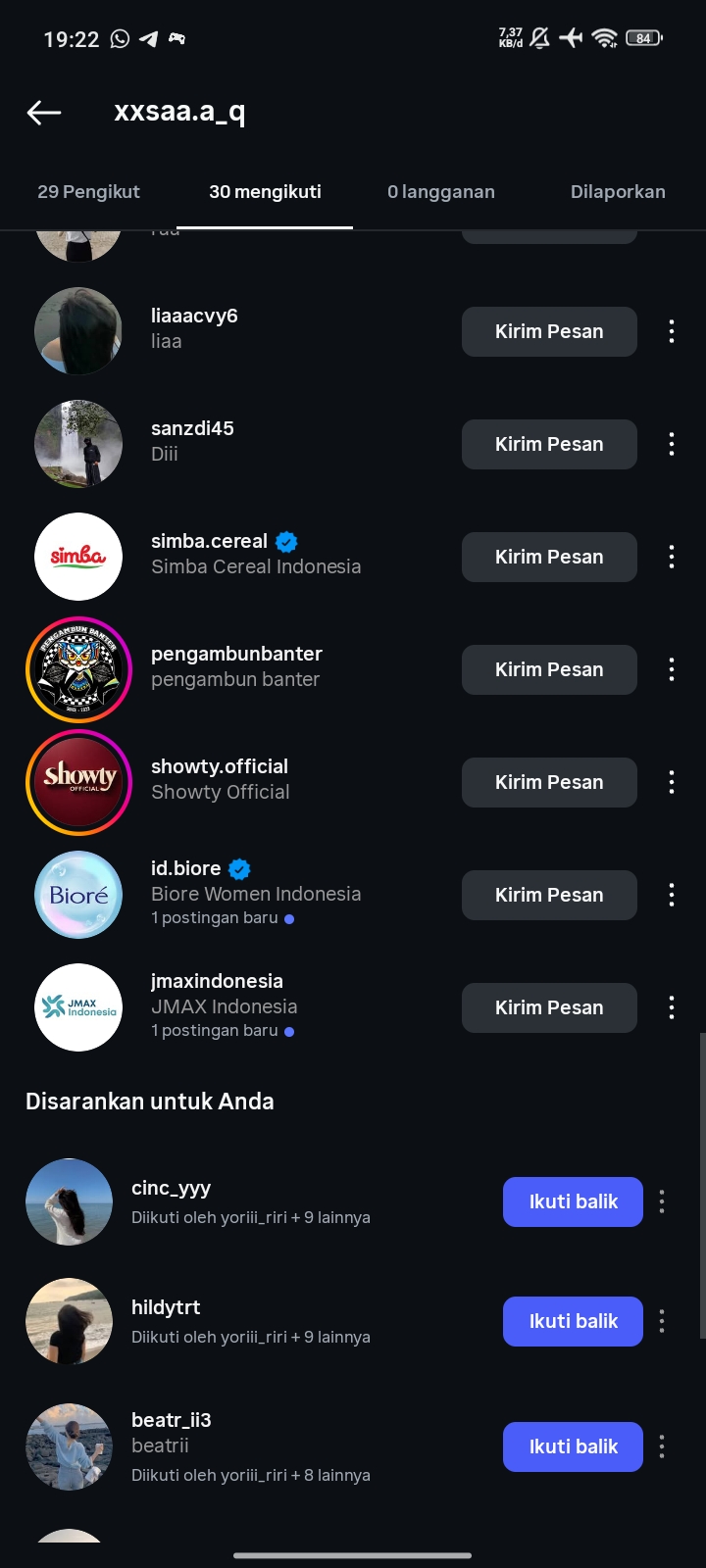Follow back beatr_ii3
The image size is (706, 1568).
(573, 1446)
